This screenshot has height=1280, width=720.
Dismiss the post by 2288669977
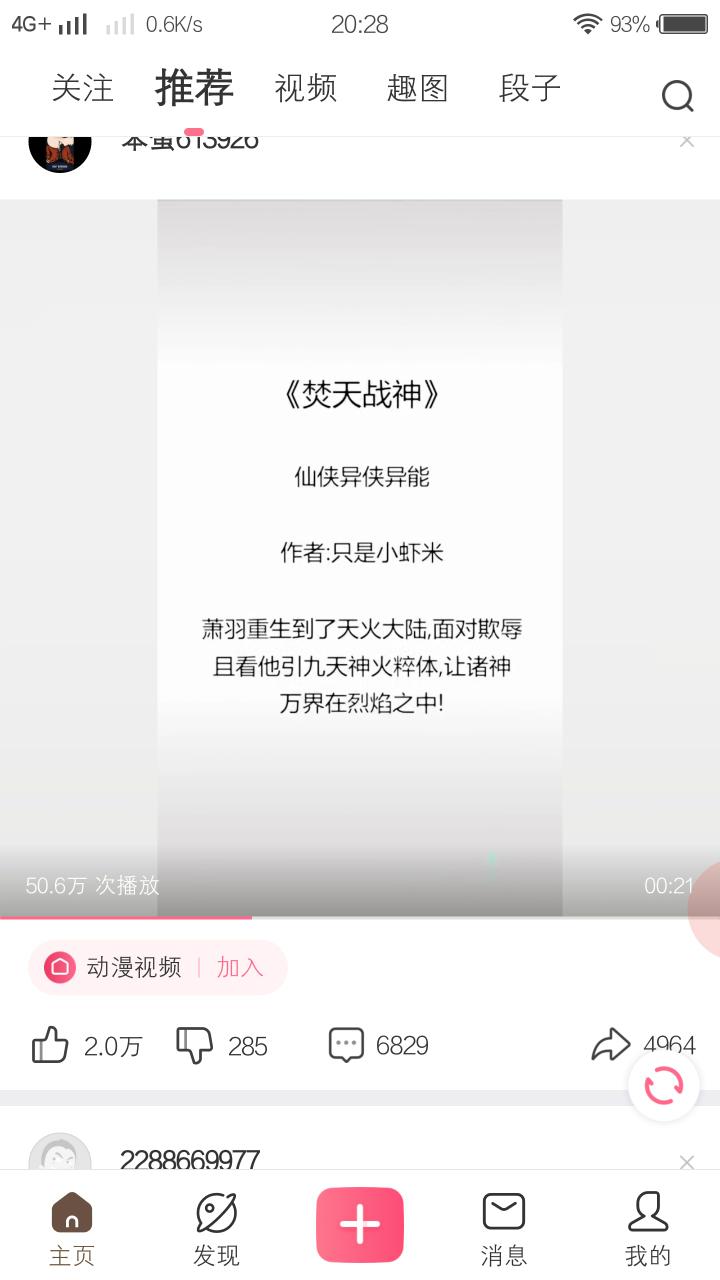click(687, 1162)
